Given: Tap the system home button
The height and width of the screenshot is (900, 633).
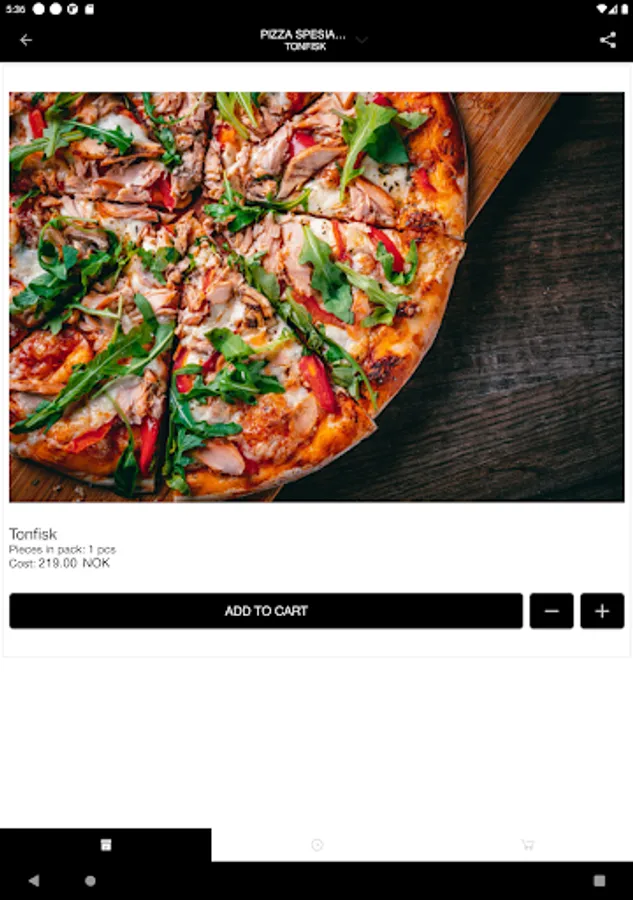Looking at the screenshot, I should [x=91, y=881].
